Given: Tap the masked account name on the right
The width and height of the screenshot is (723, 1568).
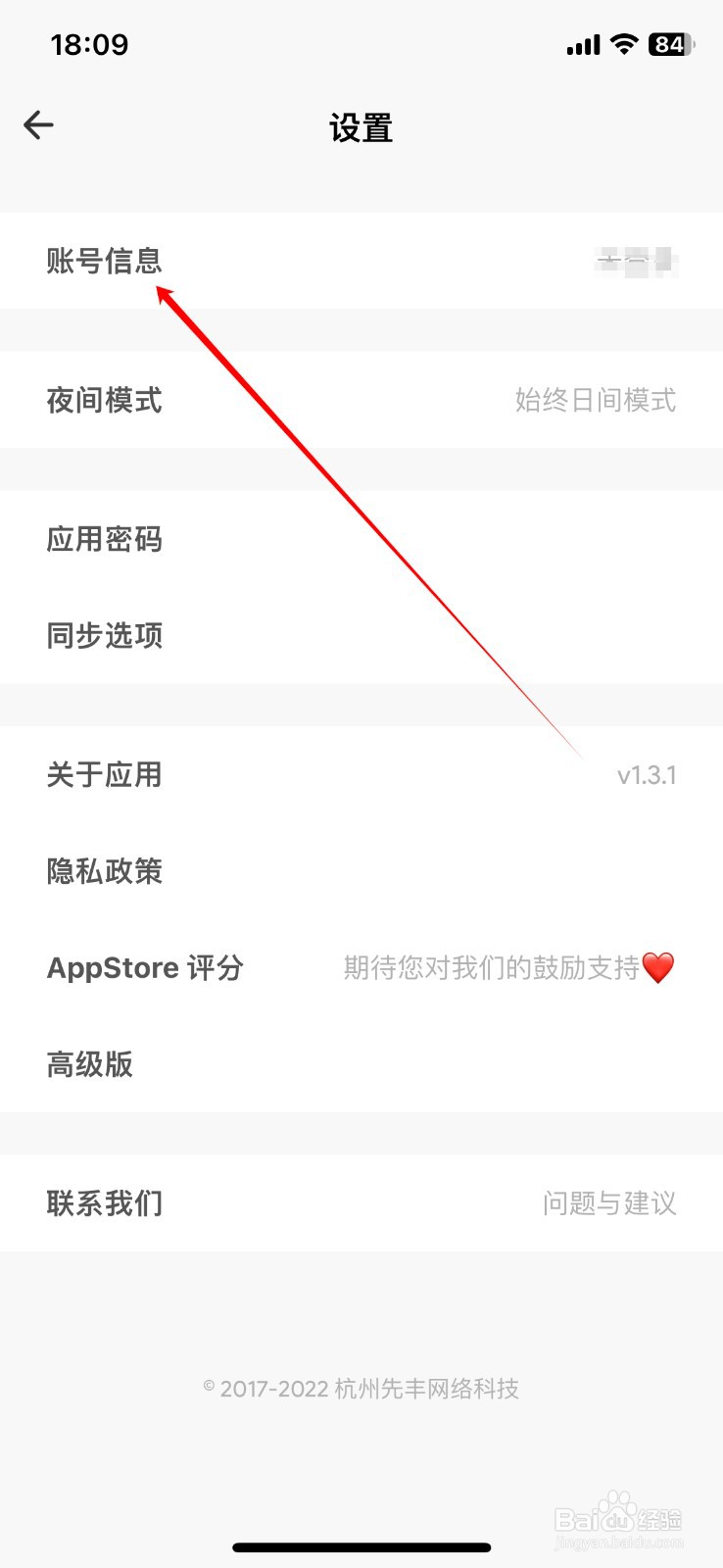Looking at the screenshot, I should [x=633, y=262].
